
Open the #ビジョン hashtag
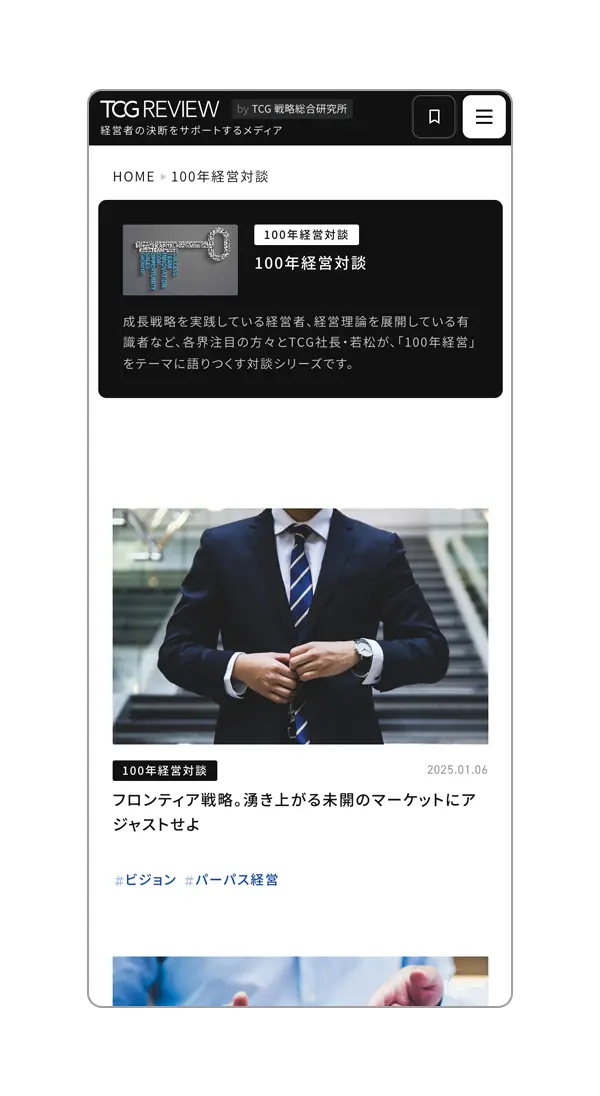pos(145,880)
